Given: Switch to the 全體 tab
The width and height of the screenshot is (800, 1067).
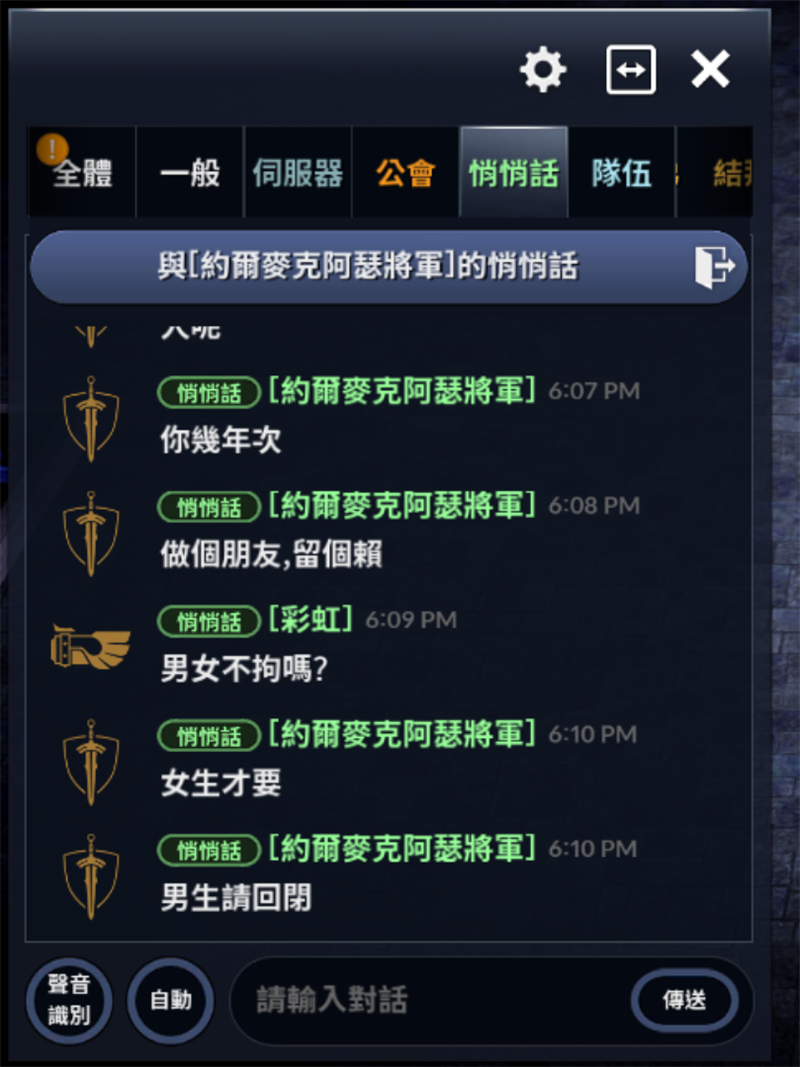Looking at the screenshot, I should point(82,173).
